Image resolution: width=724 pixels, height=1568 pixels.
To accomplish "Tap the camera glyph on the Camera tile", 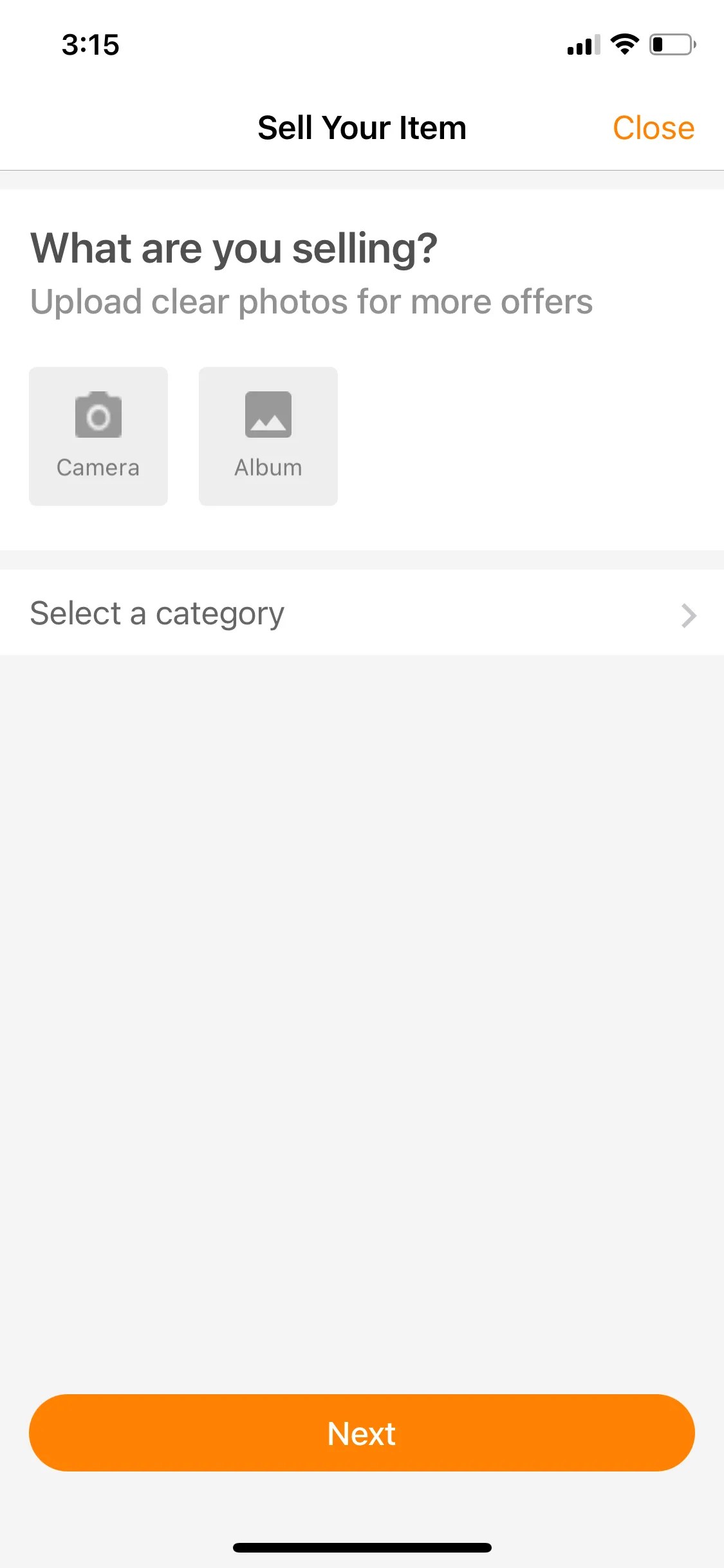I will [x=98, y=415].
